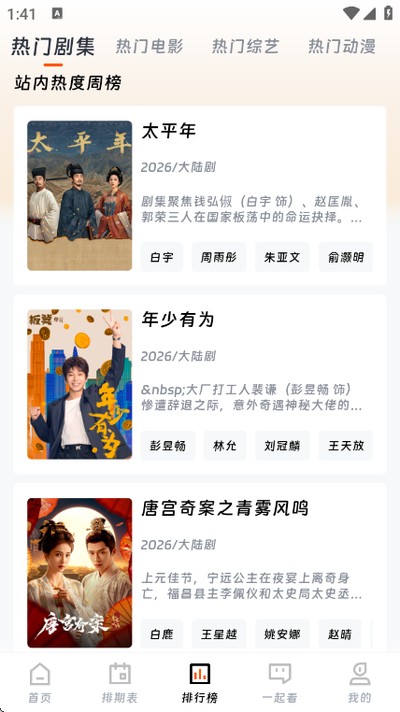Select the 排行榜 ranking tab
The width and height of the screenshot is (400, 712).
[x=200, y=682]
